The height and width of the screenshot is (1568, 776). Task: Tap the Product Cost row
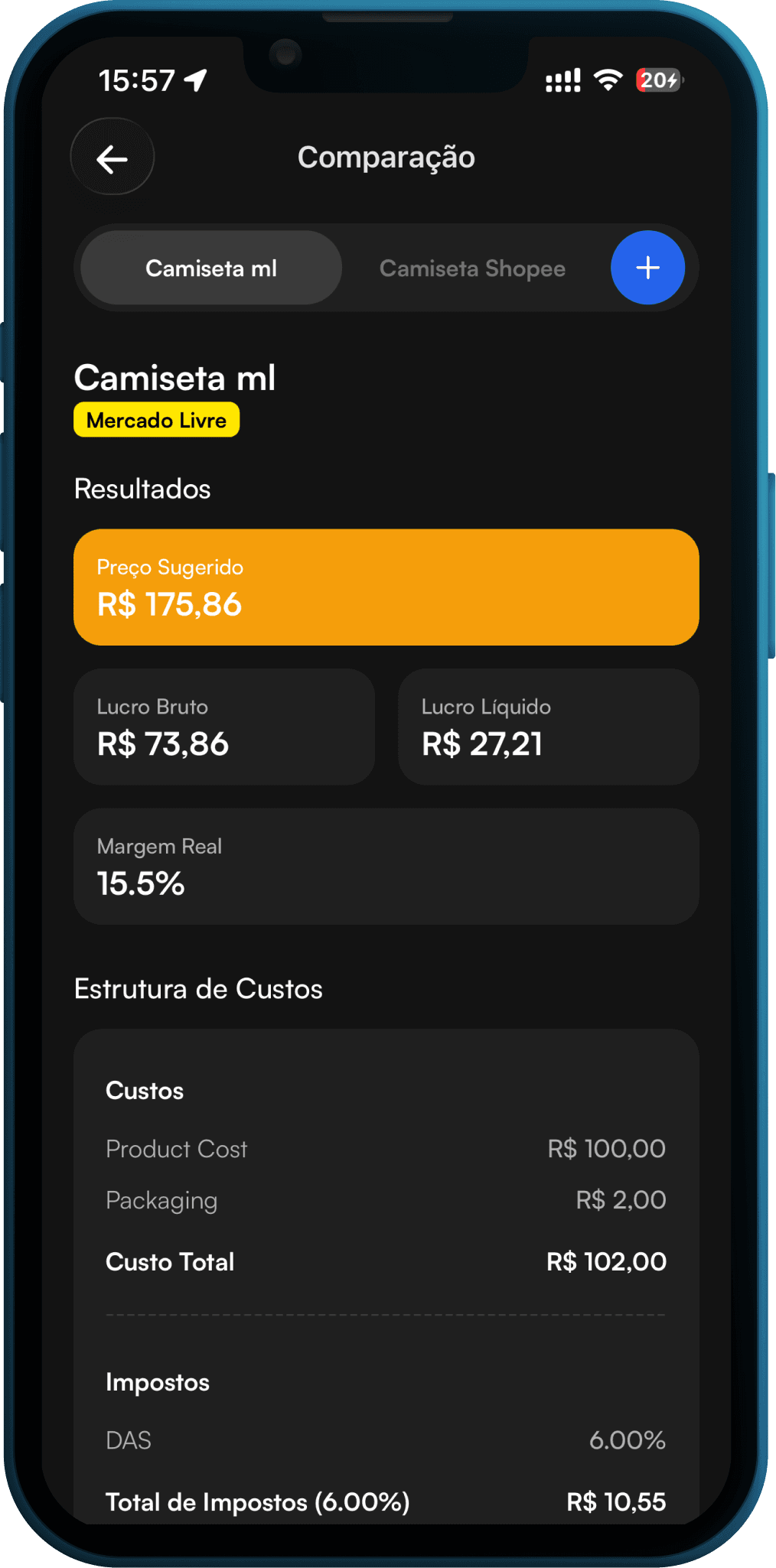point(386,1148)
